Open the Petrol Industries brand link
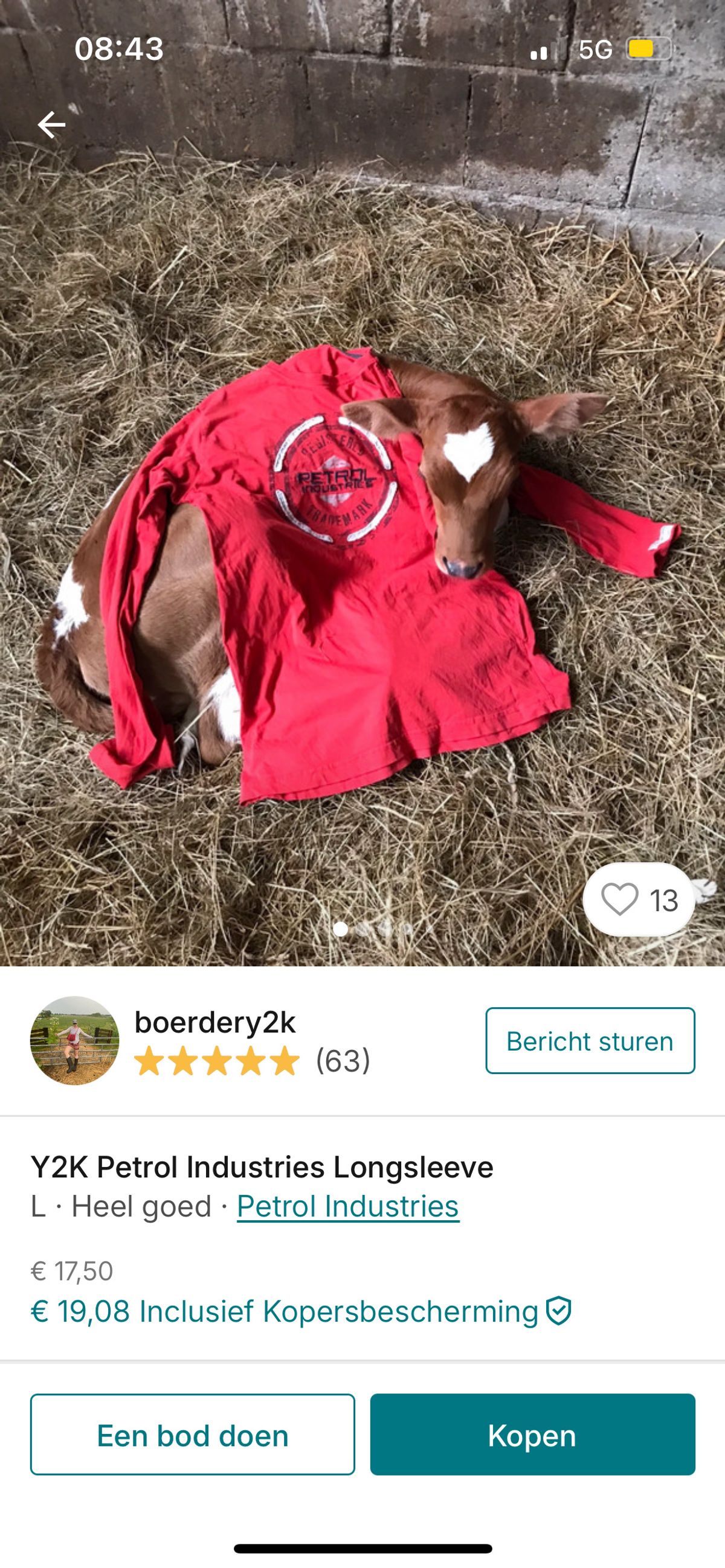 click(347, 1206)
